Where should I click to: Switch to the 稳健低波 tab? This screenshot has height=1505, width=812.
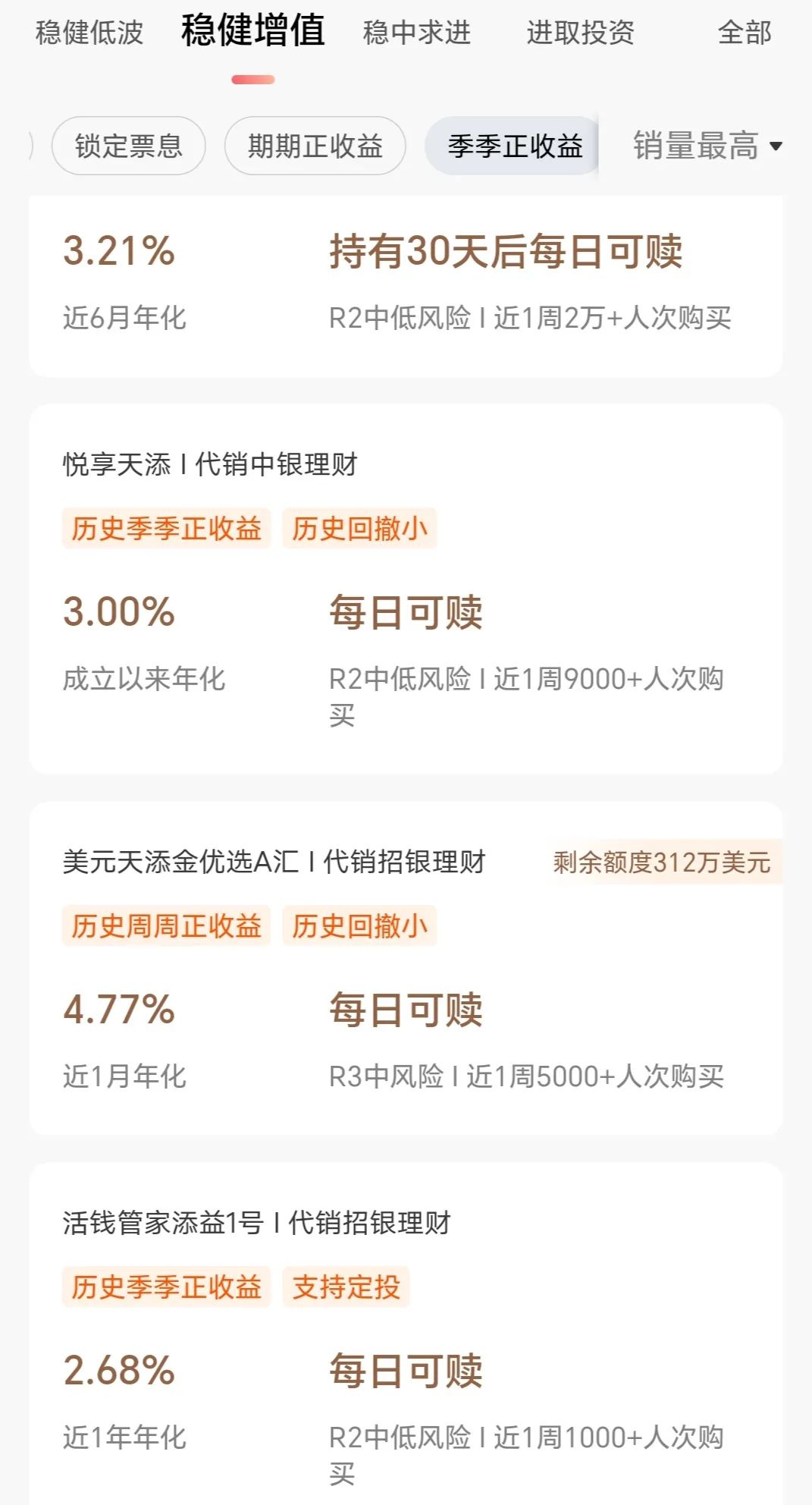[89, 33]
